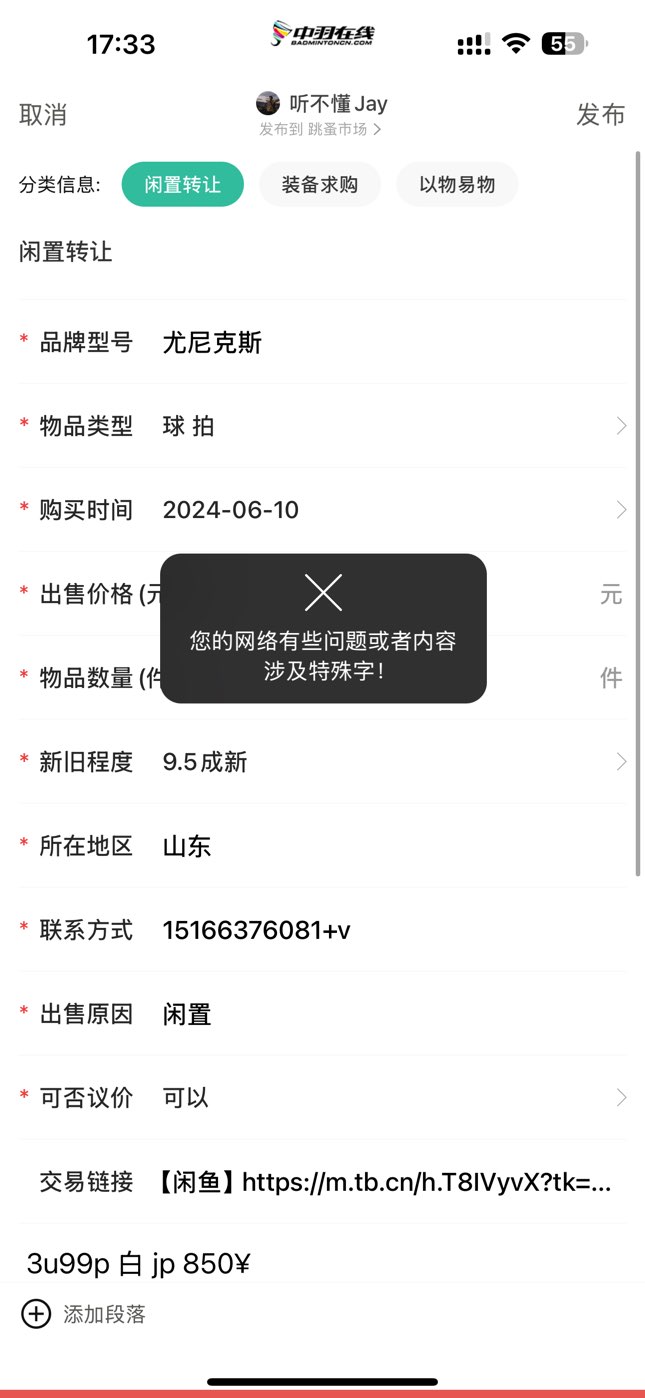Open the 可否议价 selector
The image size is (645, 1398).
(x=390, y=1097)
